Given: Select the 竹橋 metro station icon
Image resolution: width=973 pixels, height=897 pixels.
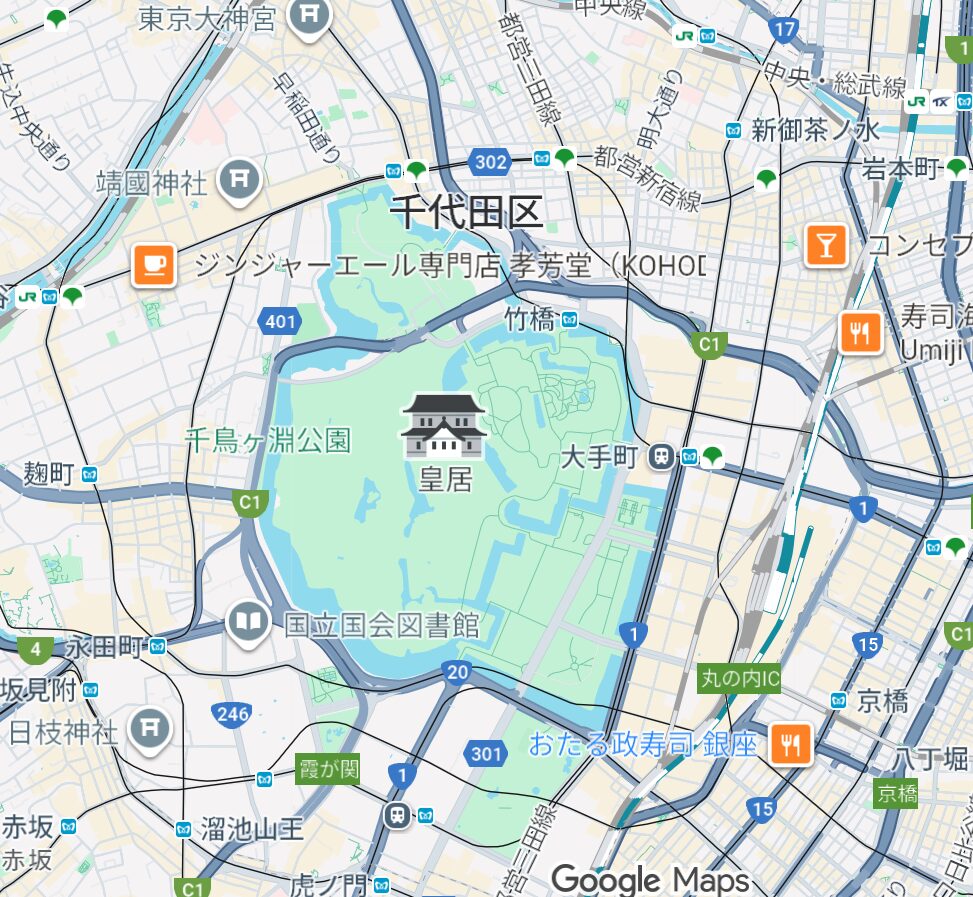Looking at the screenshot, I should [569, 320].
